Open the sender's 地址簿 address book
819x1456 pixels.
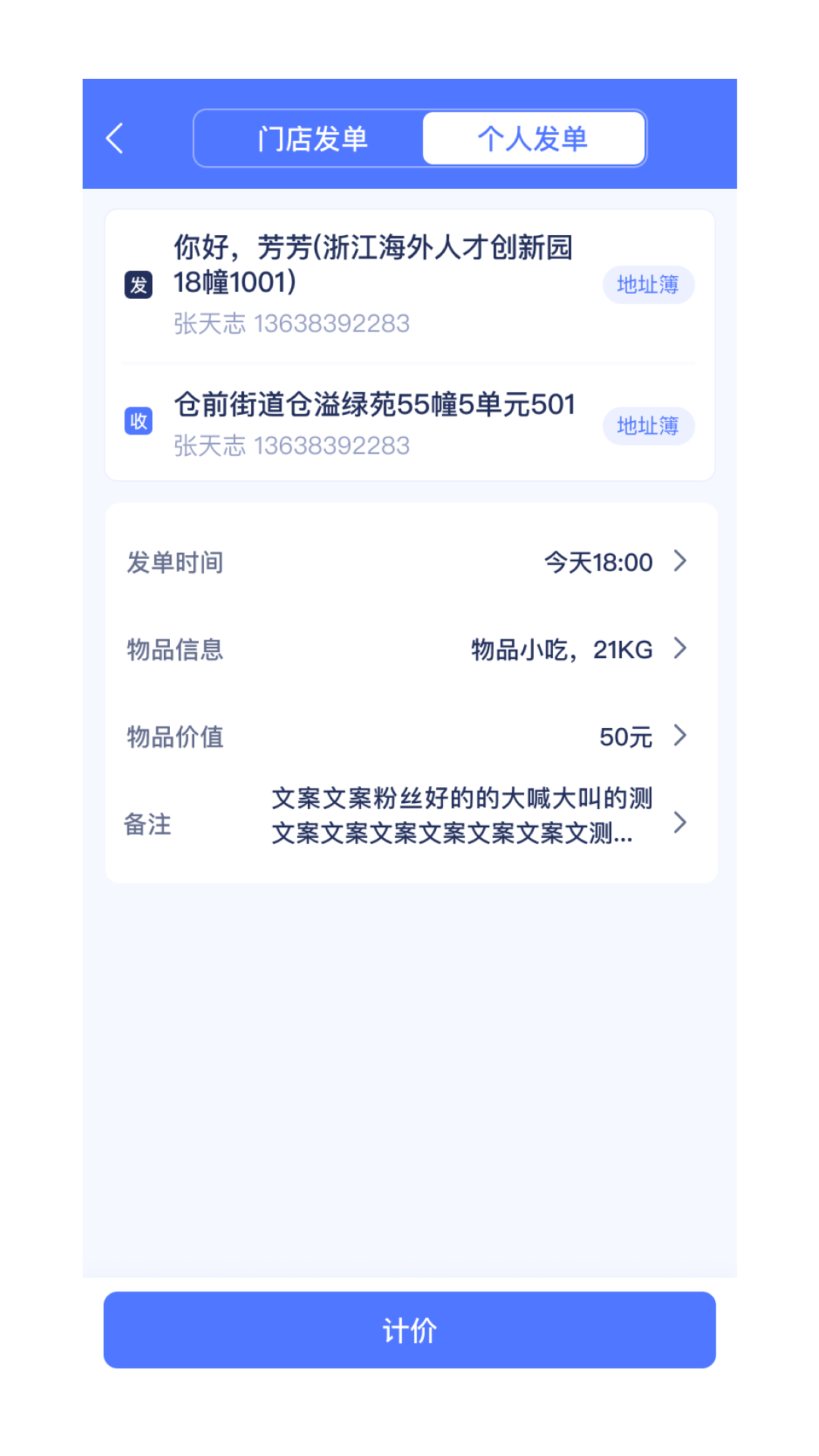[x=648, y=284]
